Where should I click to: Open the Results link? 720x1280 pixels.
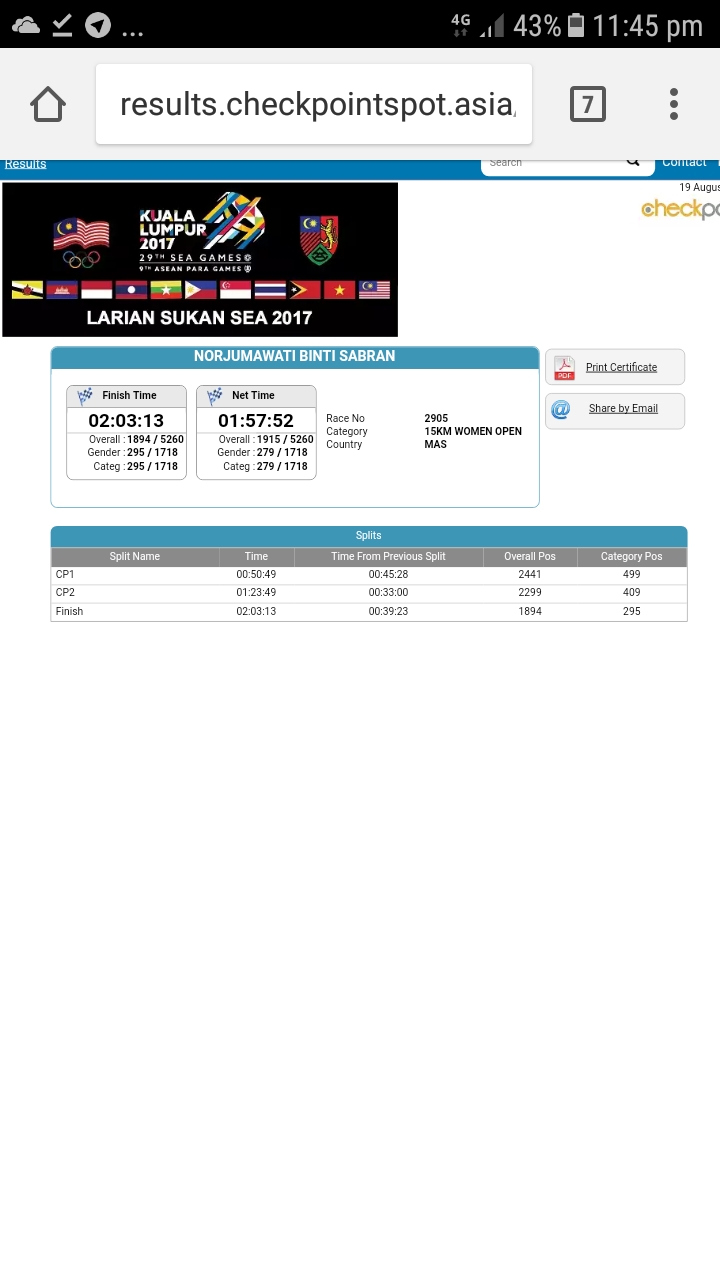pos(25,164)
